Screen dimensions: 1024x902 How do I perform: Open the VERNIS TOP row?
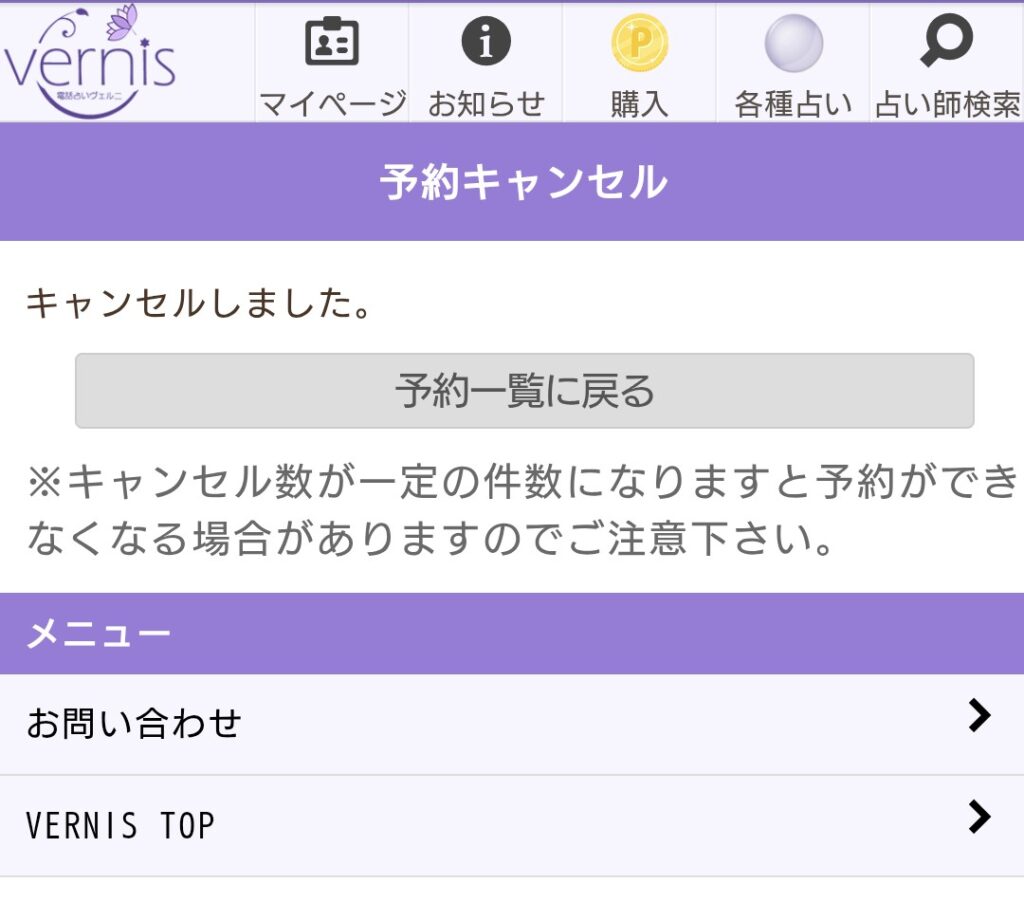(512, 825)
